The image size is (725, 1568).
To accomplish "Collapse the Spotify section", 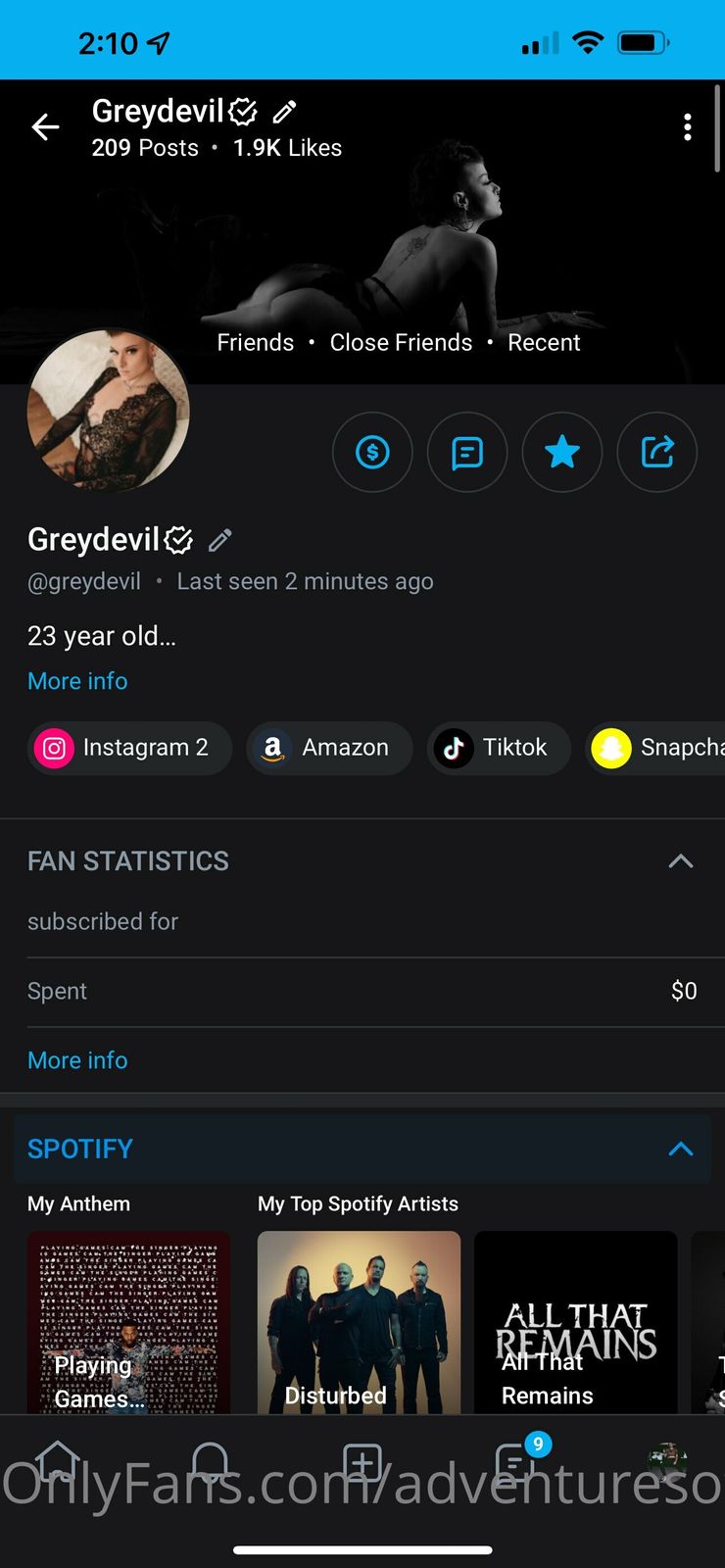I will (x=680, y=1149).
